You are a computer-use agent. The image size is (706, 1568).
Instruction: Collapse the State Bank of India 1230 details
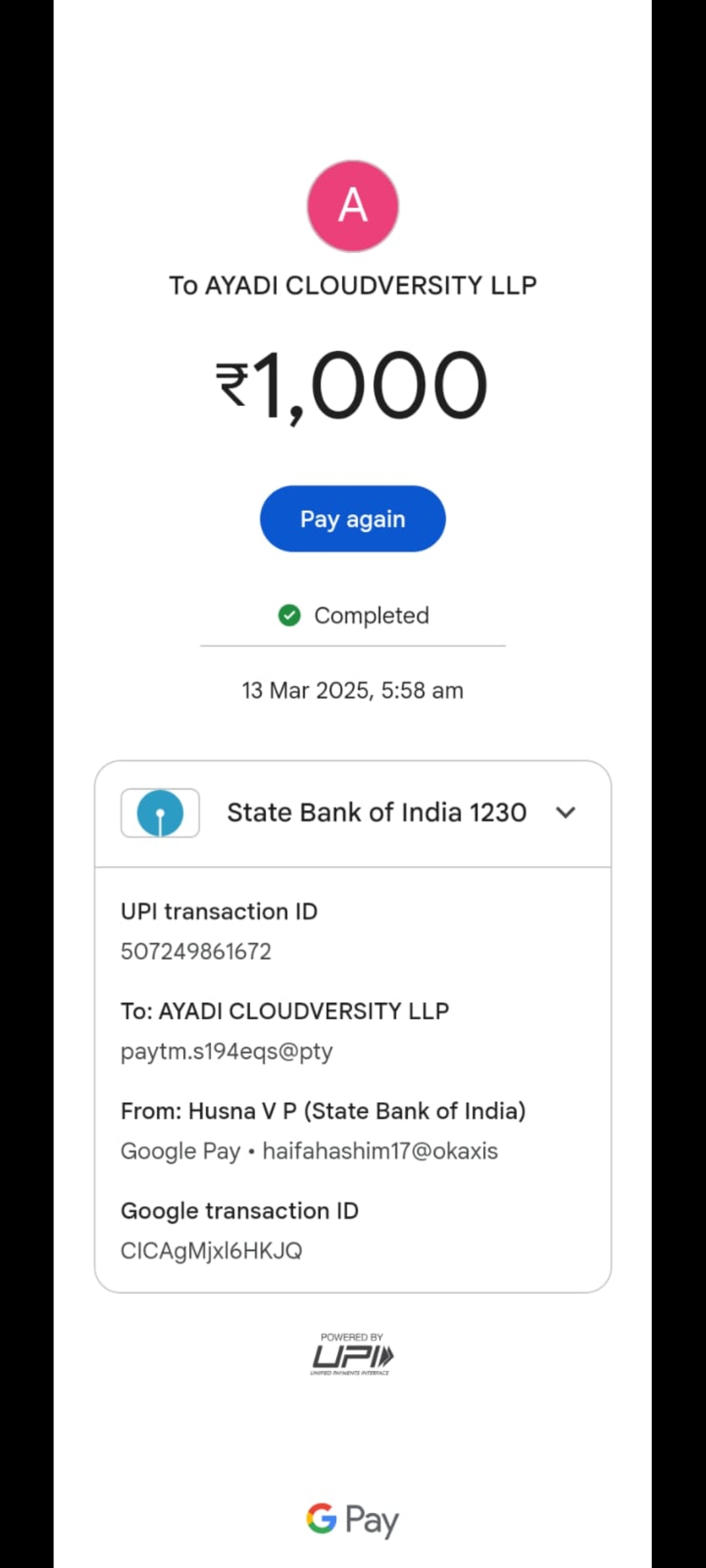coord(565,812)
